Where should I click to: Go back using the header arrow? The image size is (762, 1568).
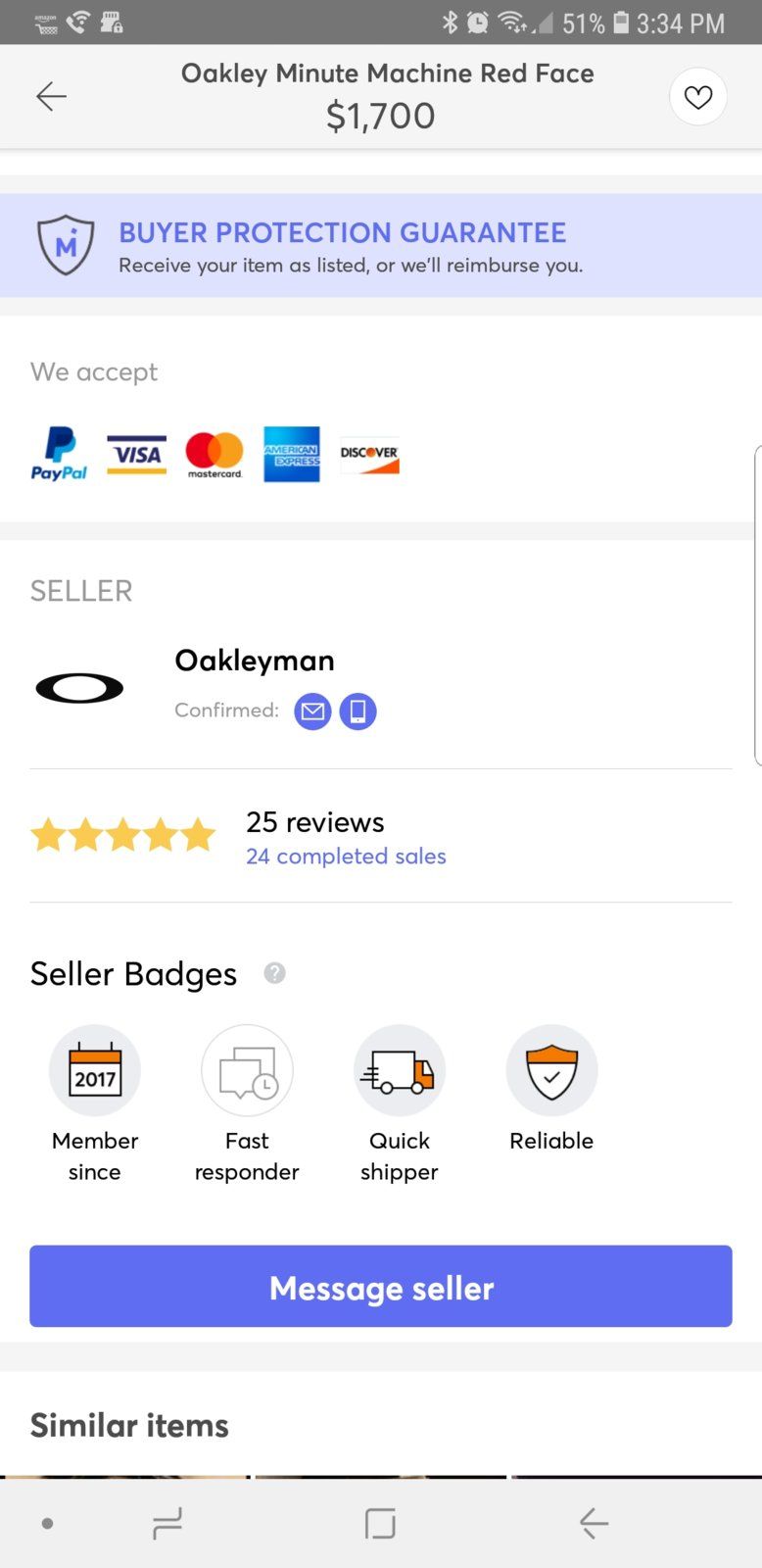tap(51, 96)
